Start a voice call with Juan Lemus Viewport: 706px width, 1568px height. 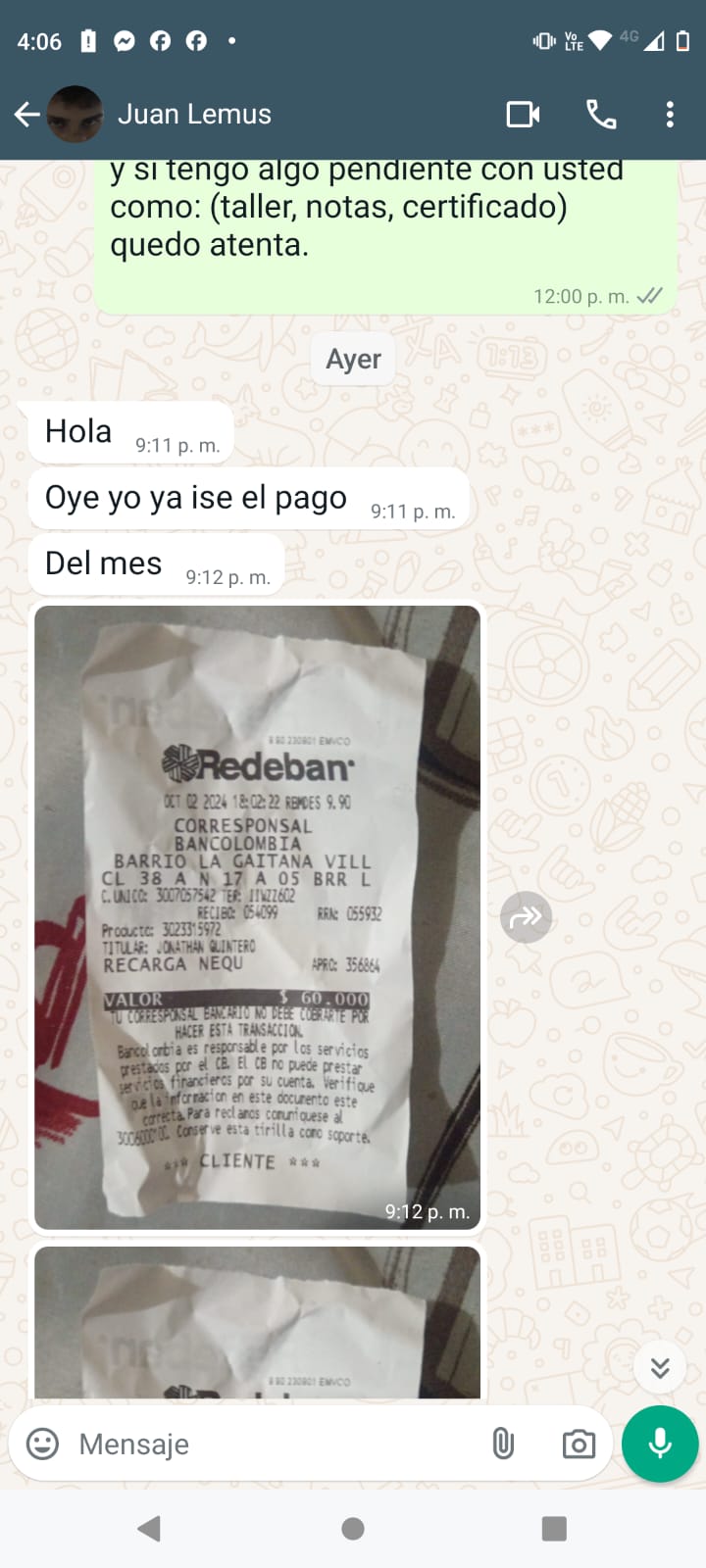click(x=601, y=115)
